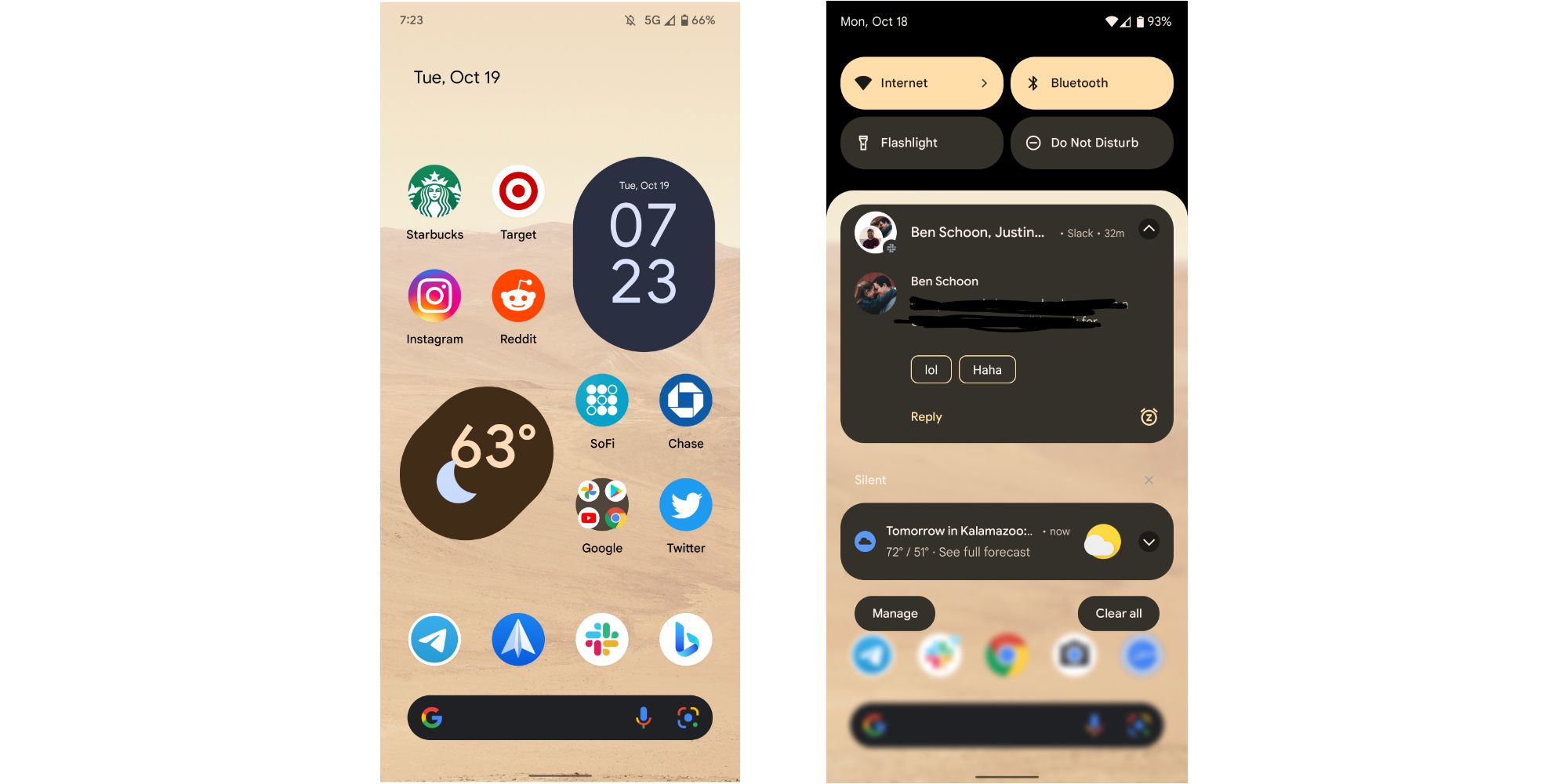Open the Reddit app
1568x784 pixels.
click(518, 296)
